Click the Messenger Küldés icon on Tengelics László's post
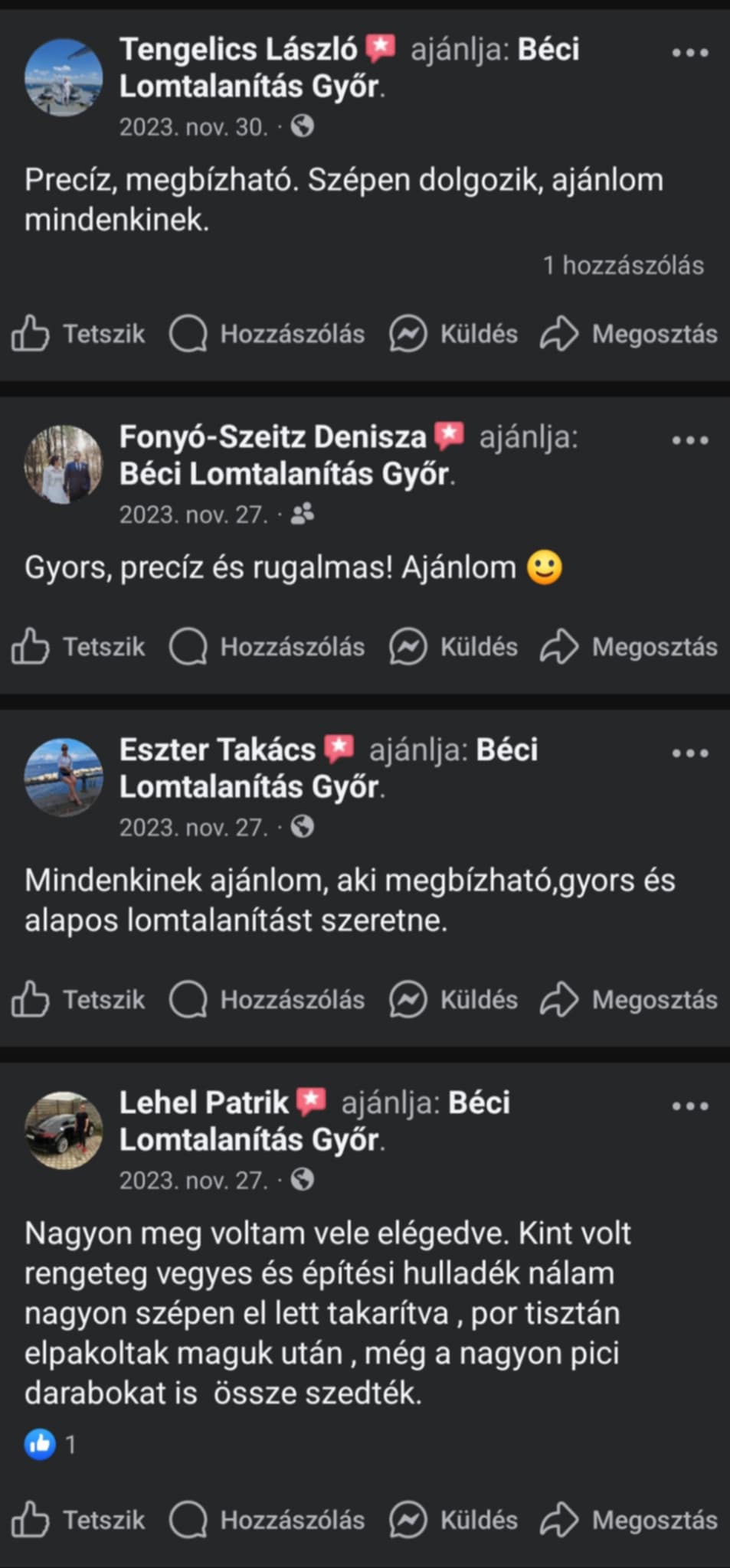This screenshot has height=1568, width=730. click(x=408, y=333)
